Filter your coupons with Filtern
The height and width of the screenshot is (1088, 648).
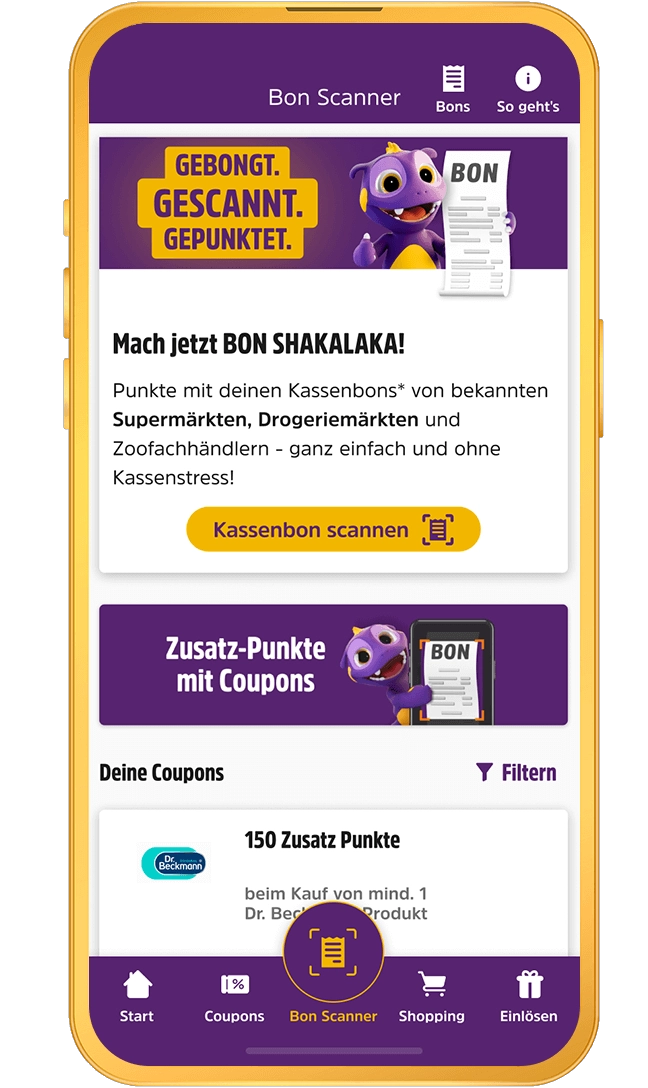[x=516, y=772]
